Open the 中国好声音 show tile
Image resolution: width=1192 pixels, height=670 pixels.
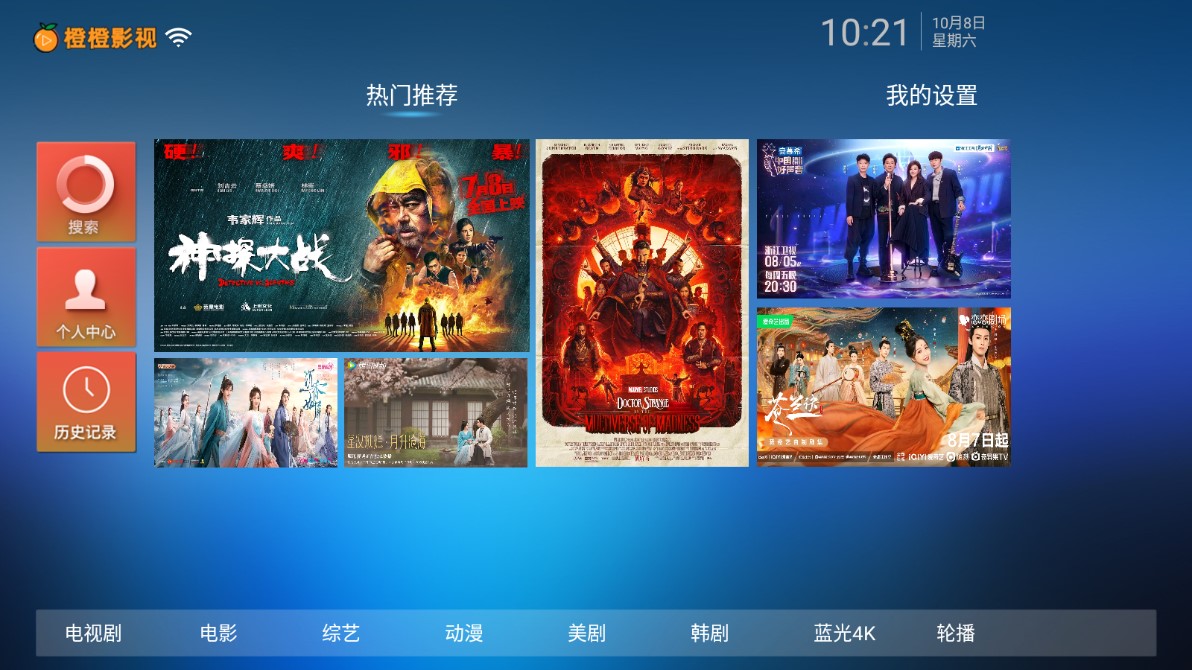click(884, 218)
